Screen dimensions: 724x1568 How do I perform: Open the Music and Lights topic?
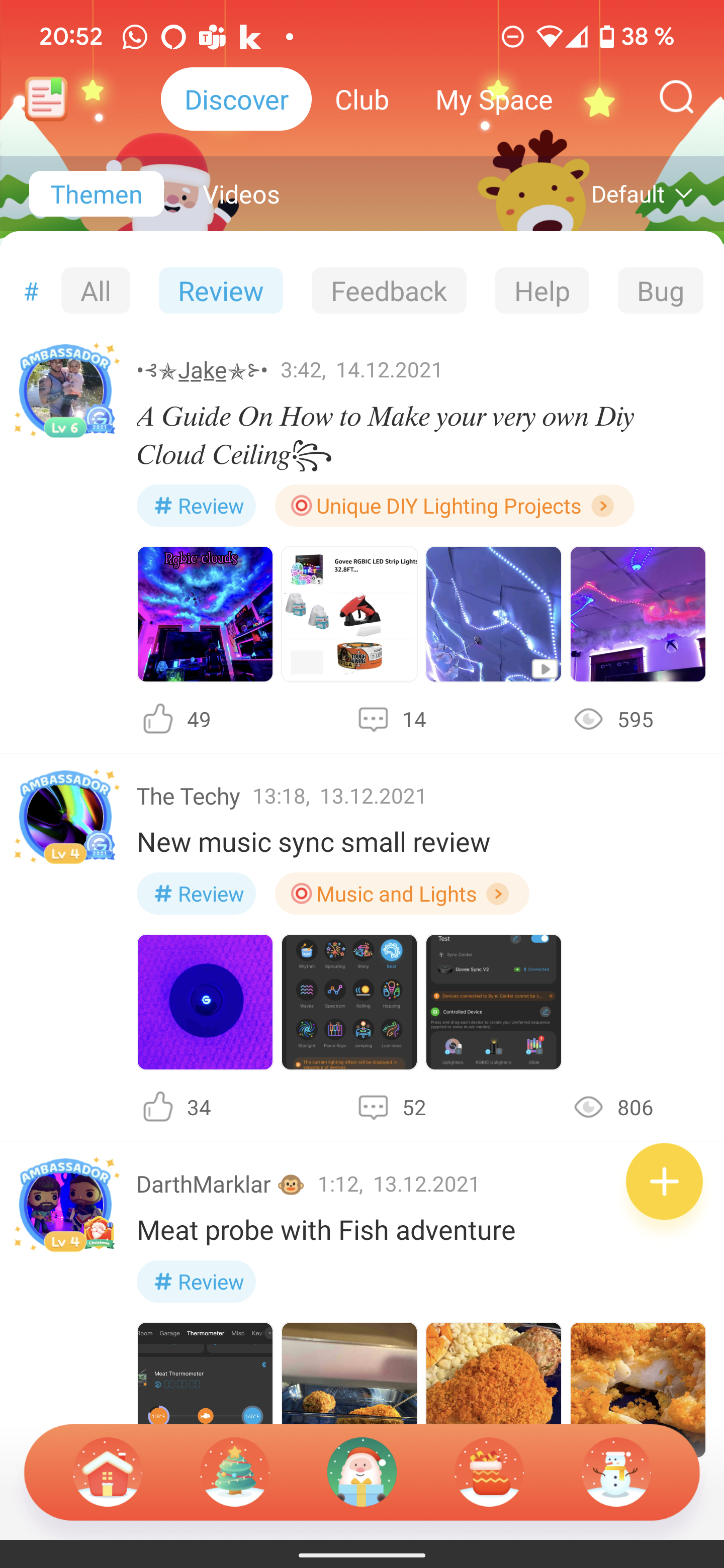401,894
